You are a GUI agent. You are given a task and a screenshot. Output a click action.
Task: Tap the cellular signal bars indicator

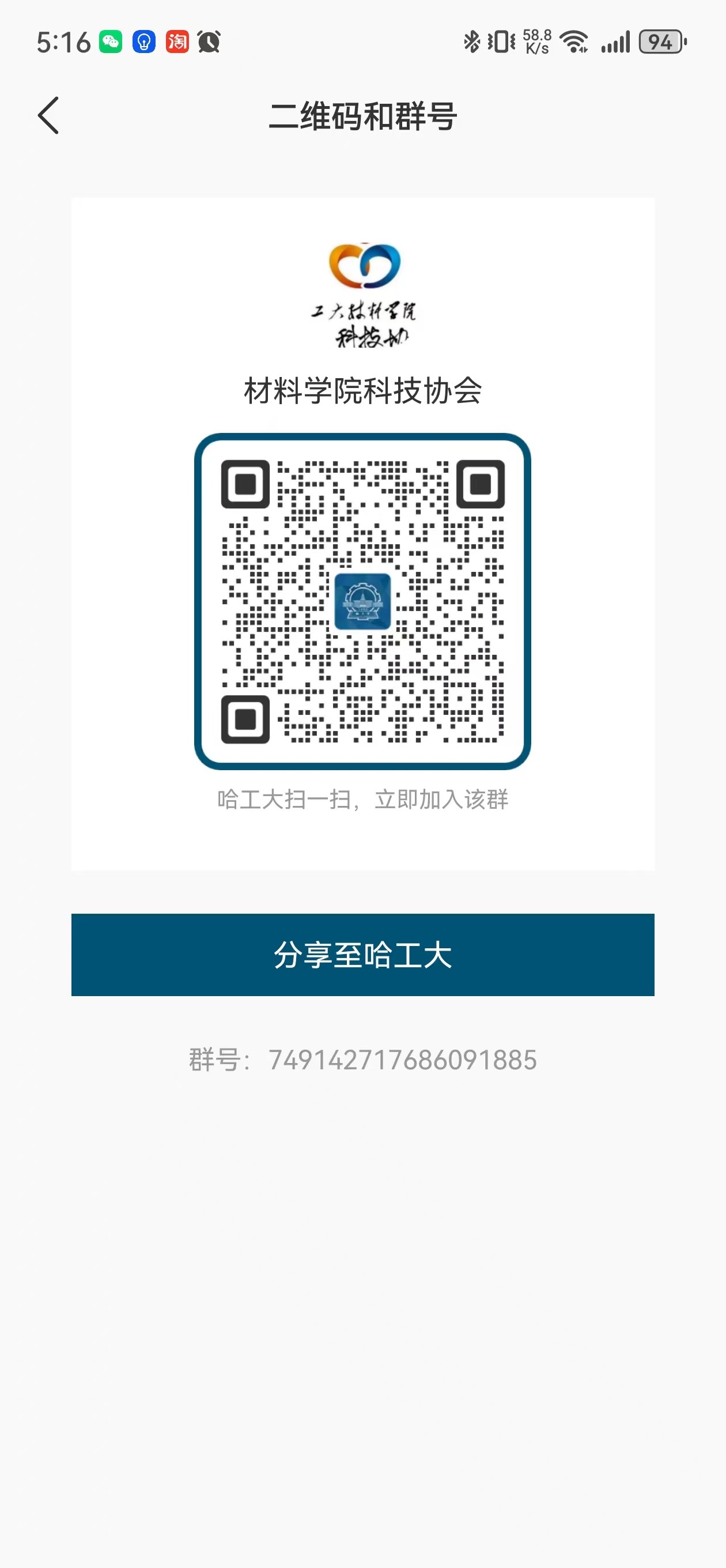click(617, 42)
